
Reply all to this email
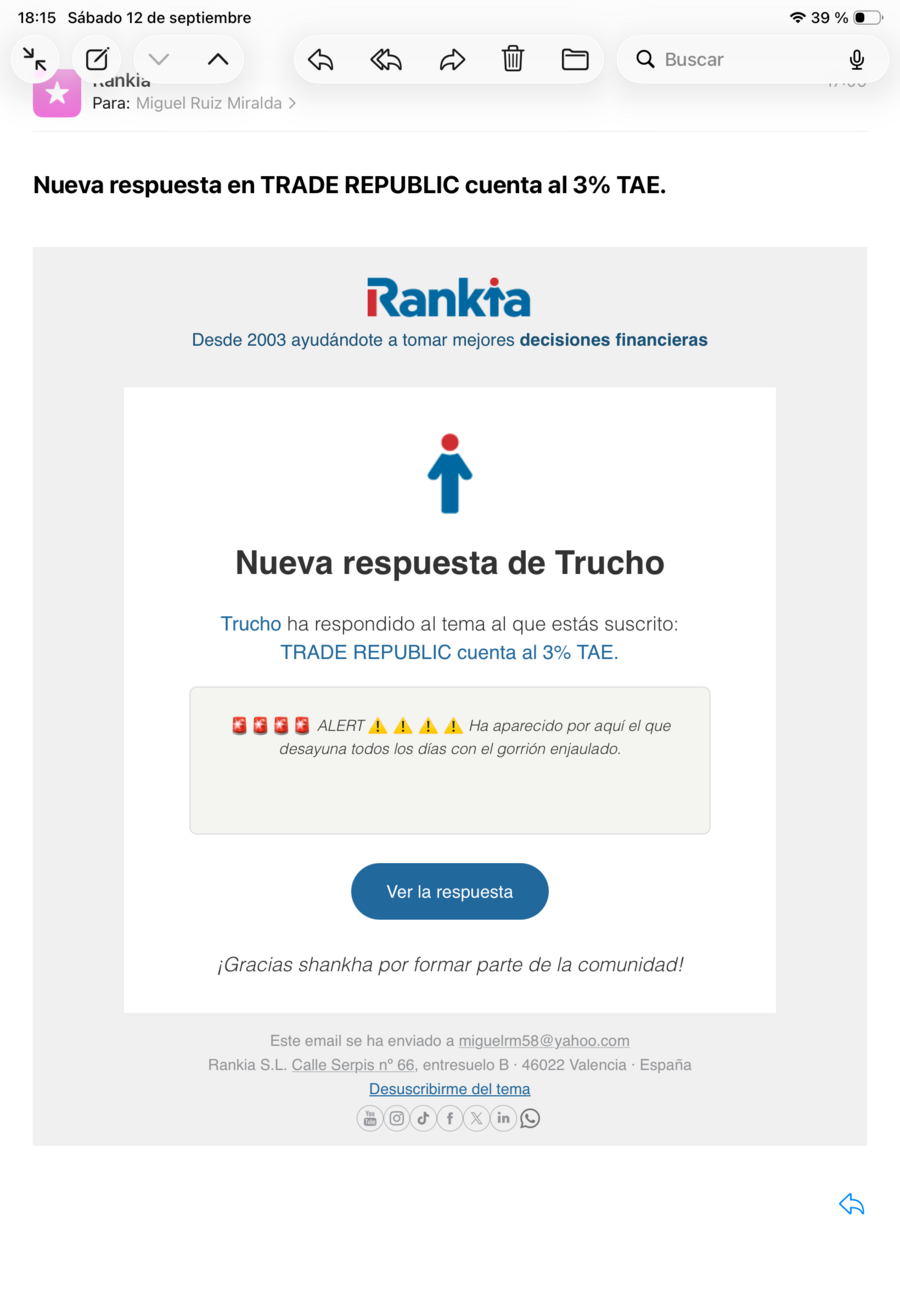(x=386, y=59)
